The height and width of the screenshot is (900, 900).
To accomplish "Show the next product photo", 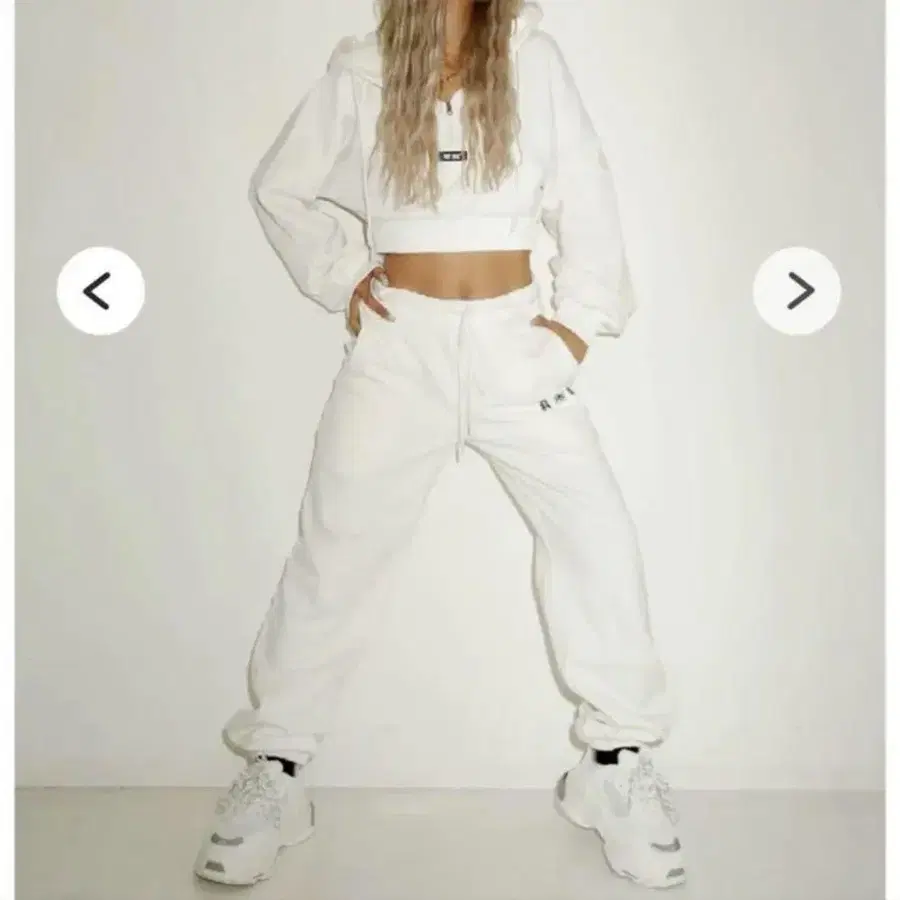I will 797,291.
